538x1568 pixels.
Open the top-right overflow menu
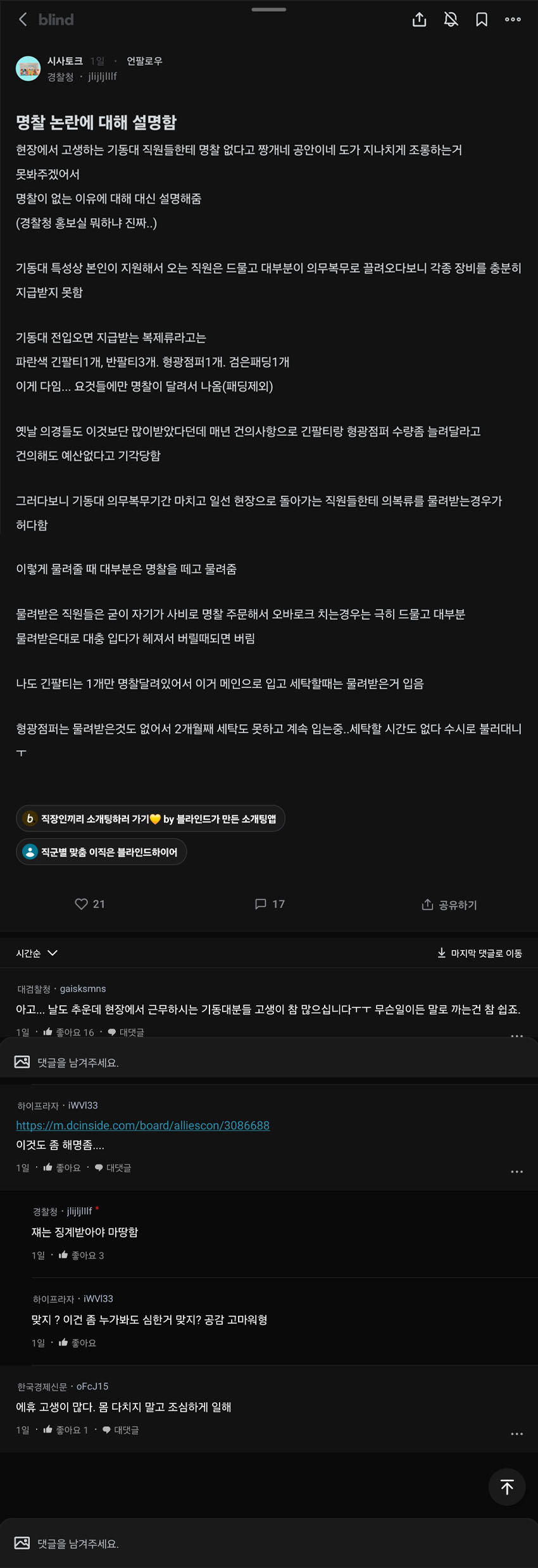coord(513,20)
